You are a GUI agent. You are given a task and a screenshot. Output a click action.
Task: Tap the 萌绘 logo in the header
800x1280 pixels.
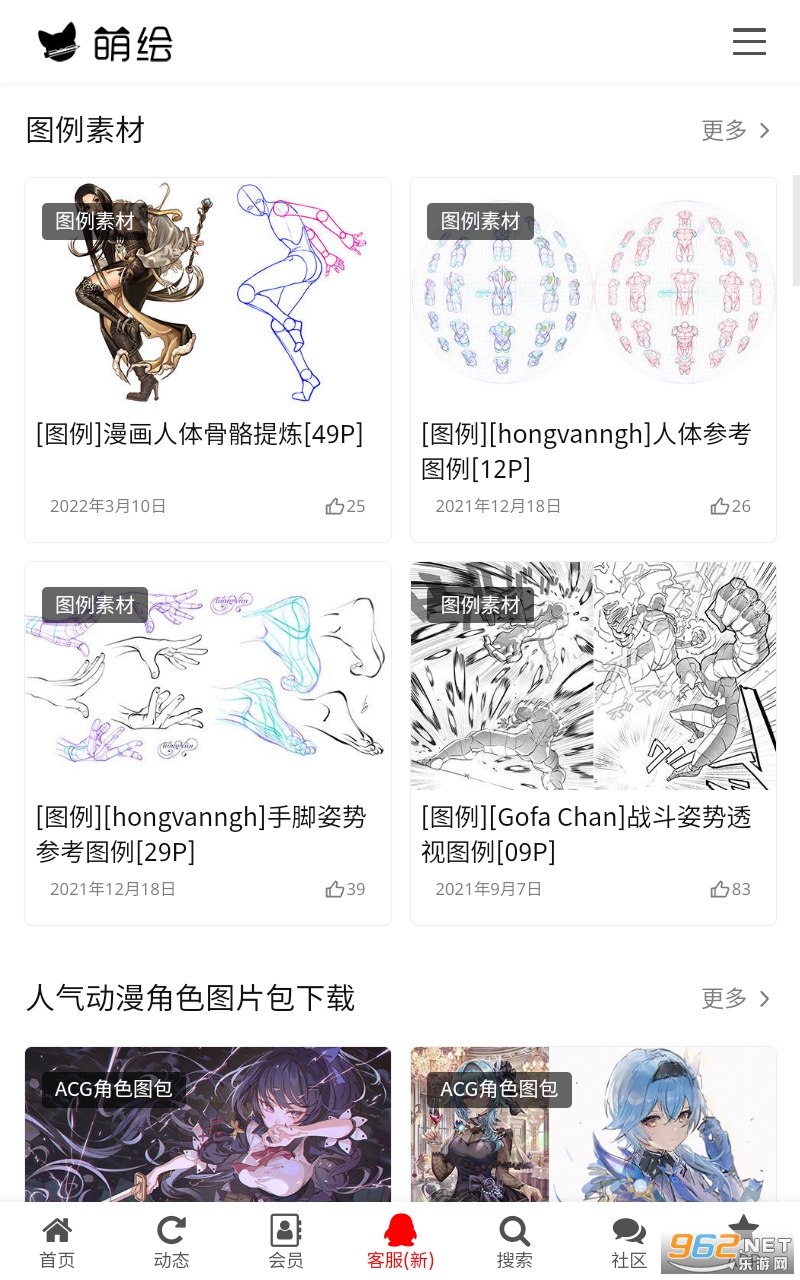105,43
